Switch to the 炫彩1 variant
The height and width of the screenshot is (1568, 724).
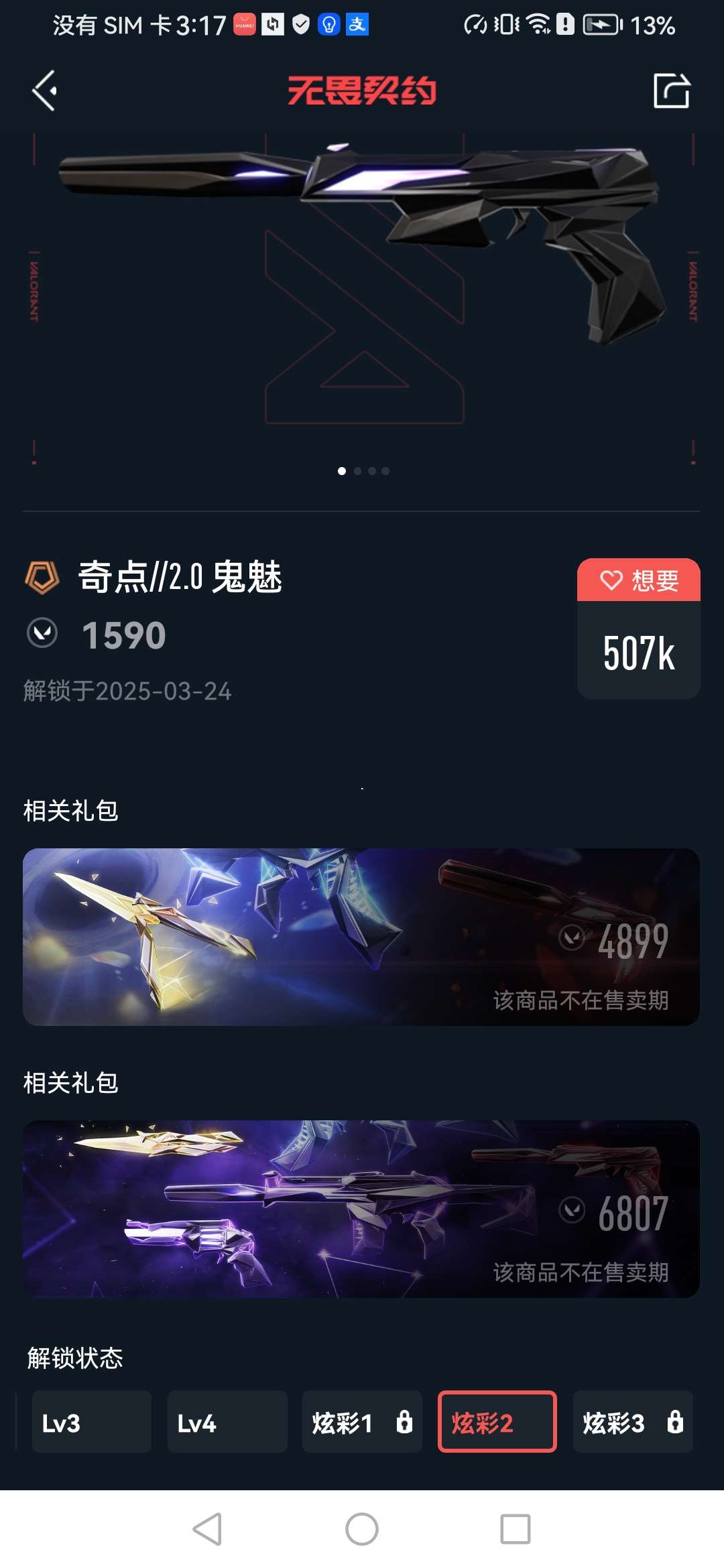(362, 1421)
